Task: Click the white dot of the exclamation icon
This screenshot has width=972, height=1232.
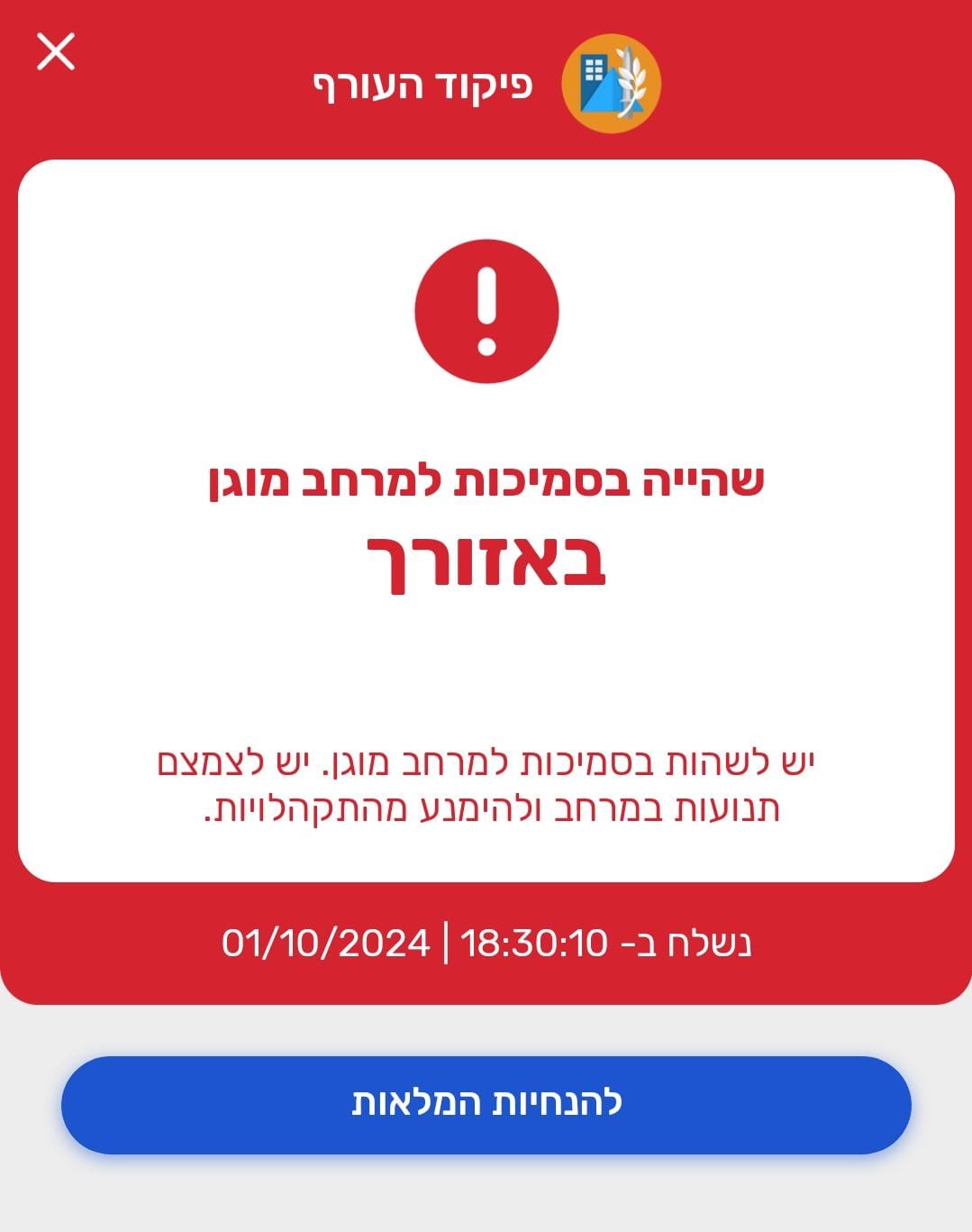Action: [x=486, y=344]
